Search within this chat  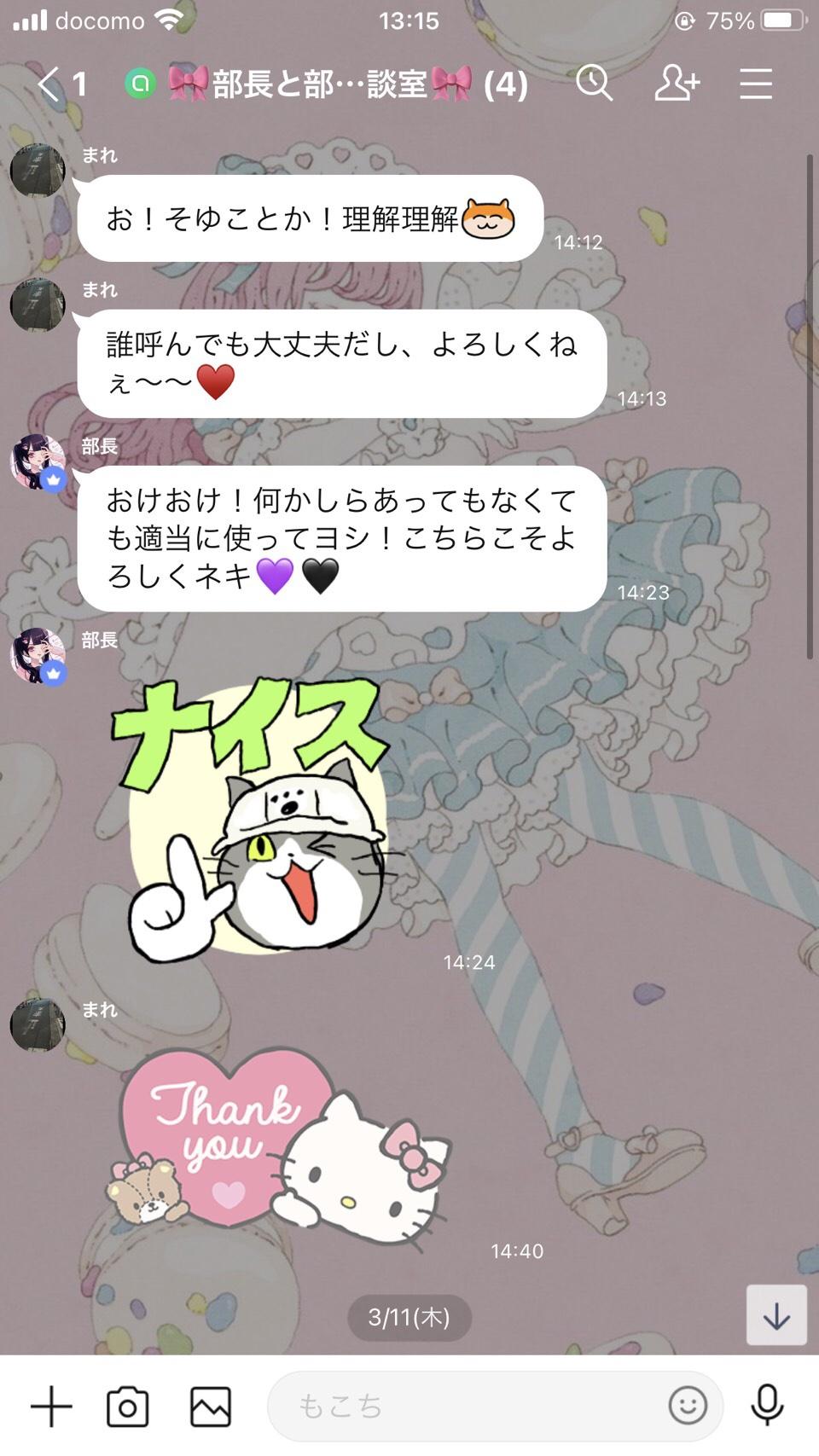[x=594, y=84]
